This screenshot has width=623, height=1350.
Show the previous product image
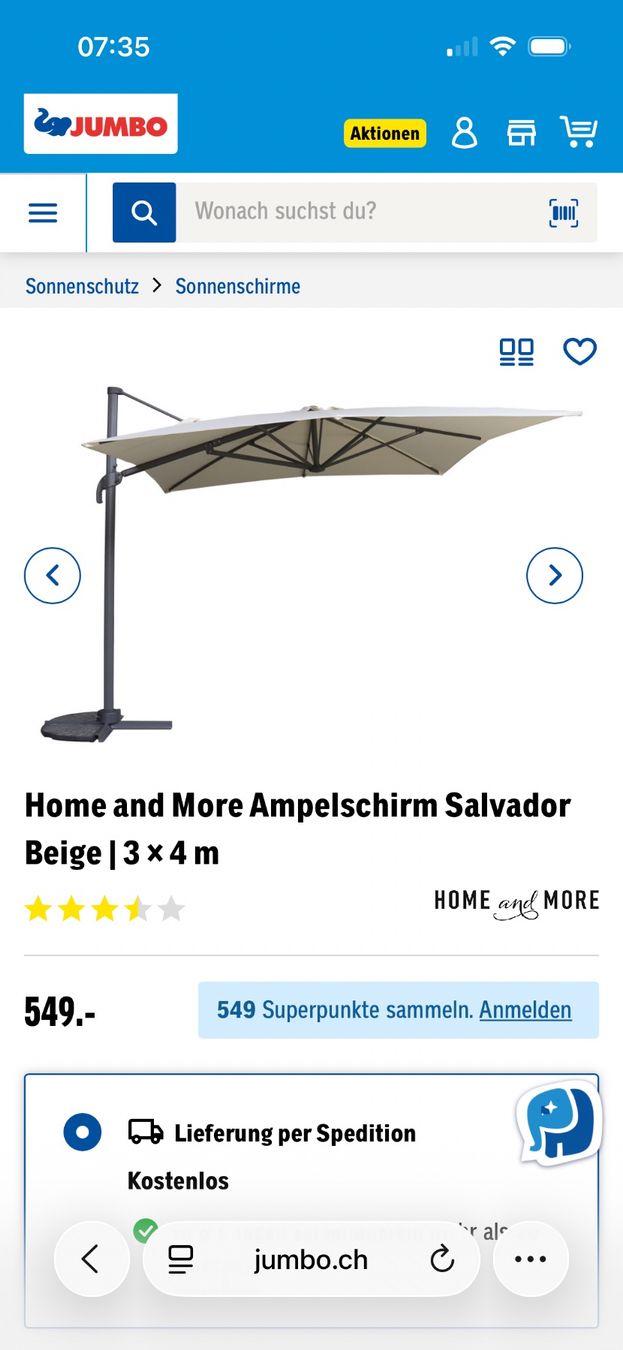(52, 575)
